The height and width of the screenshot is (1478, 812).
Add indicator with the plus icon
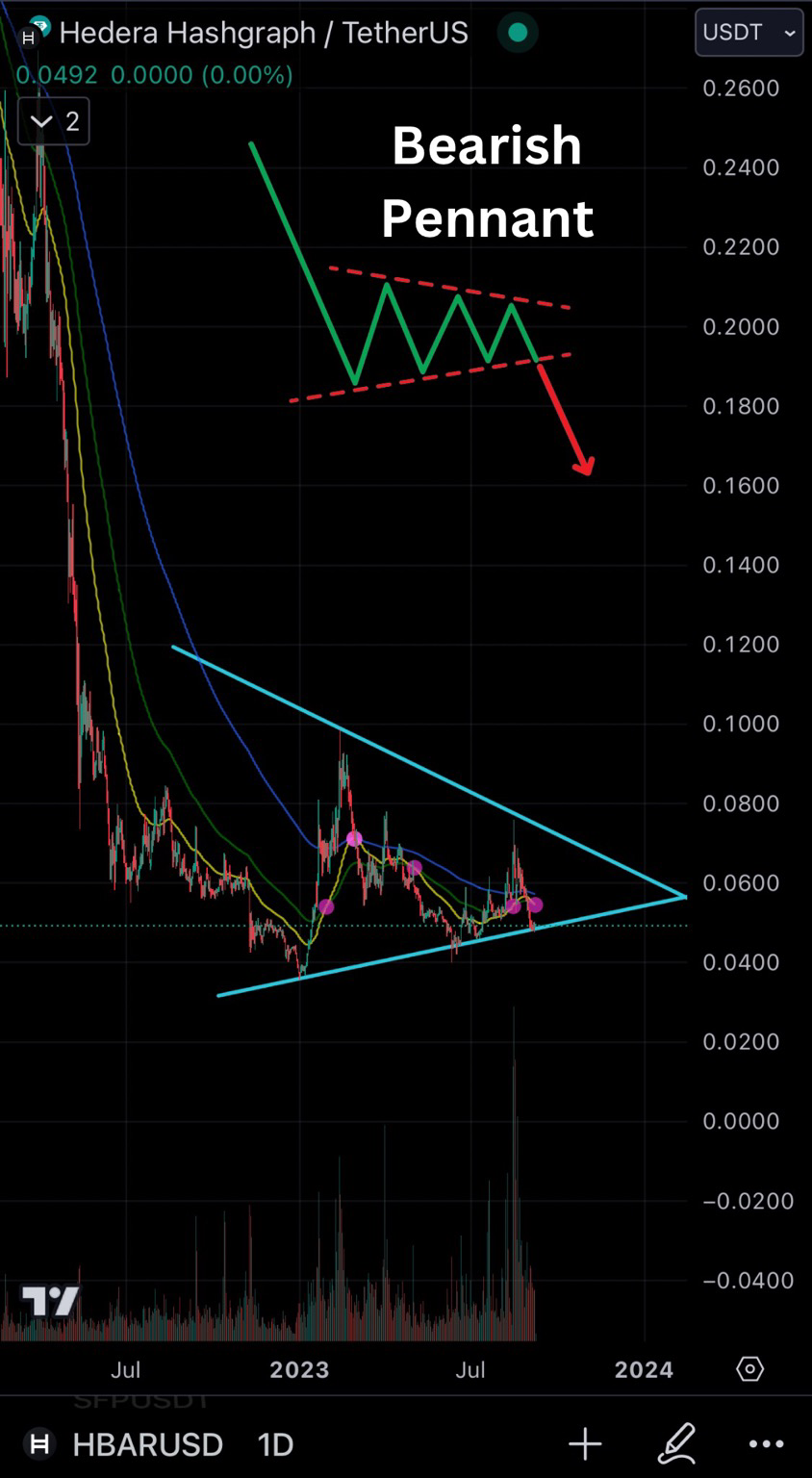coord(585,1443)
